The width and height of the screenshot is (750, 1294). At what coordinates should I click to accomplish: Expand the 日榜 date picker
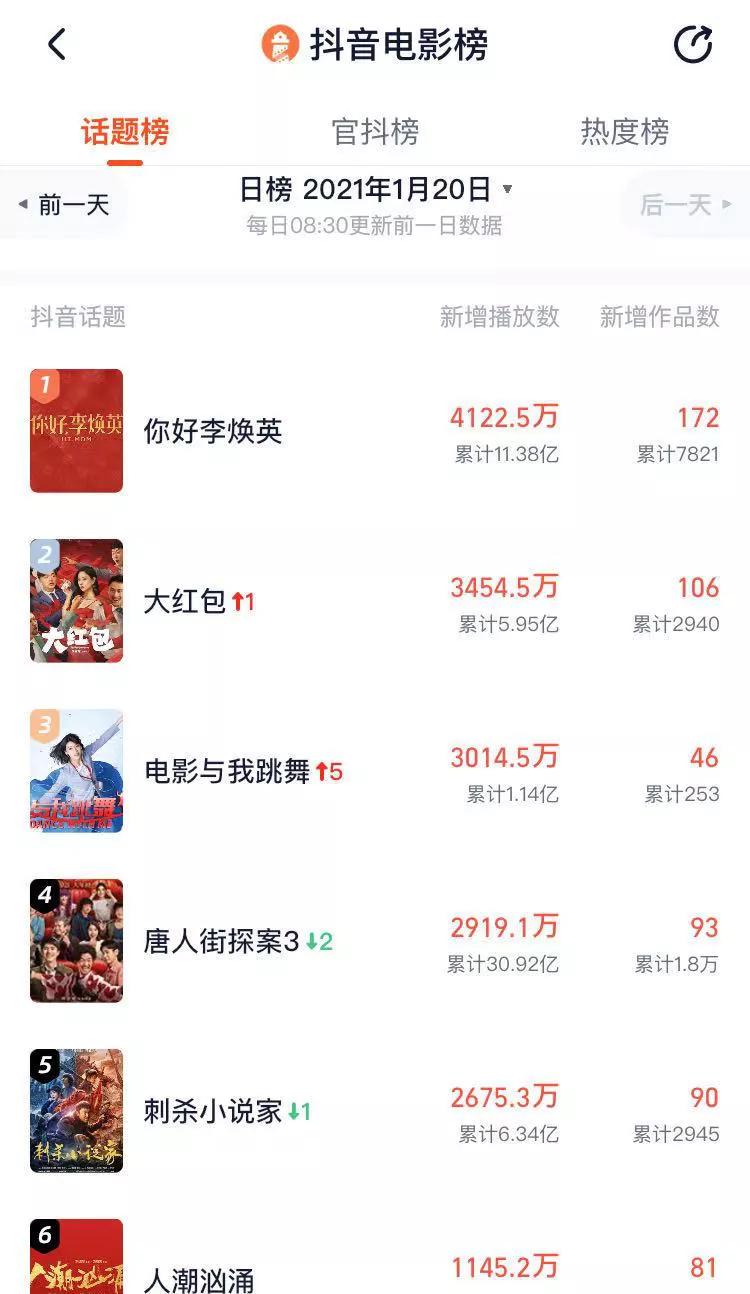coord(376,189)
